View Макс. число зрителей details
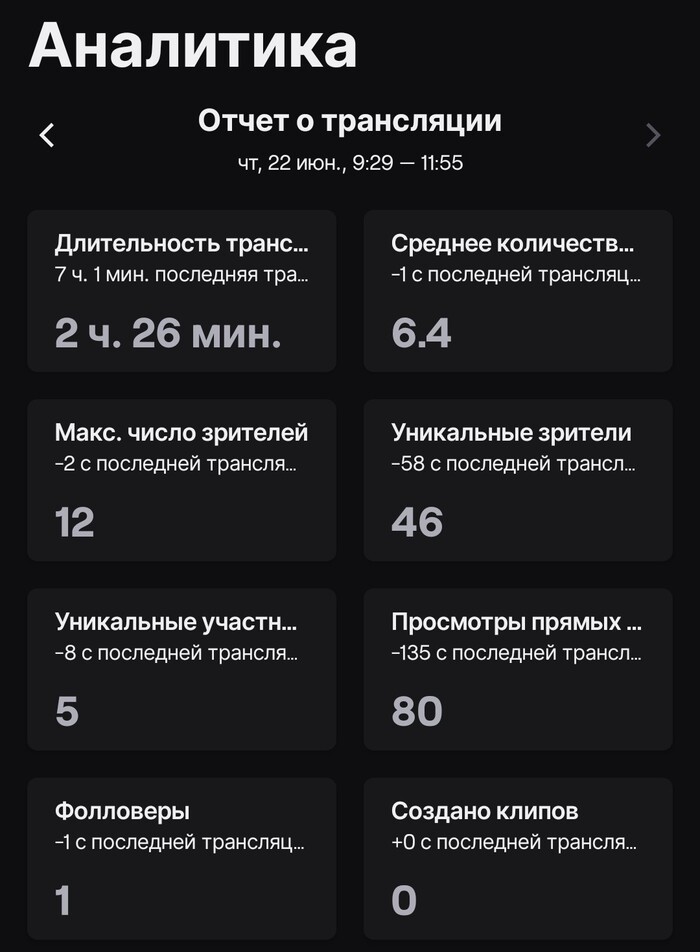The width and height of the screenshot is (700, 952). [x=181, y=480]
